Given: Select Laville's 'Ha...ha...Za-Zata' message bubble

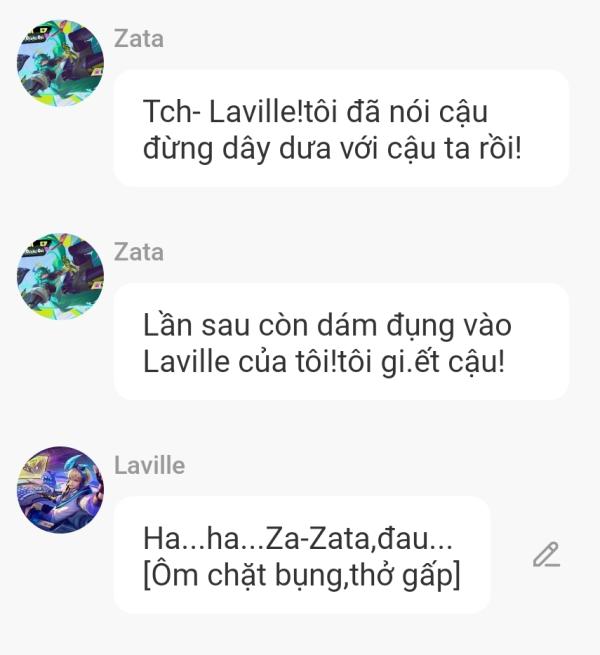Looking at the screenshot, I should (x=301, y=555).
